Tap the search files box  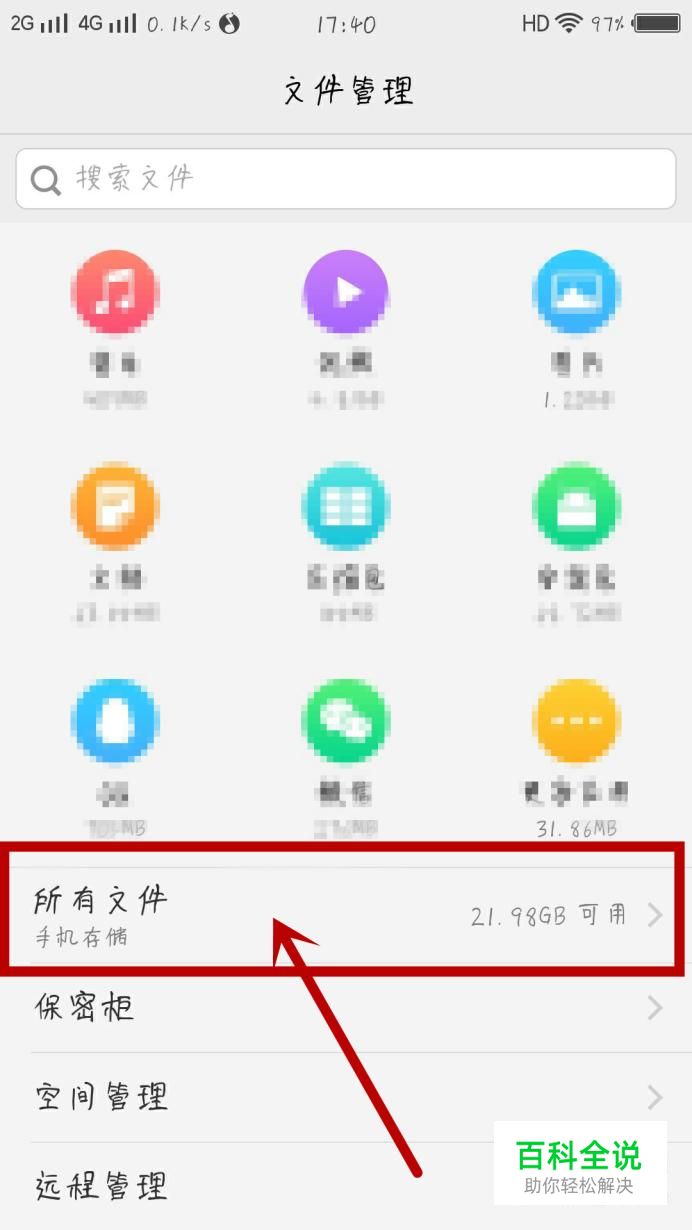[x=346, y=179]
